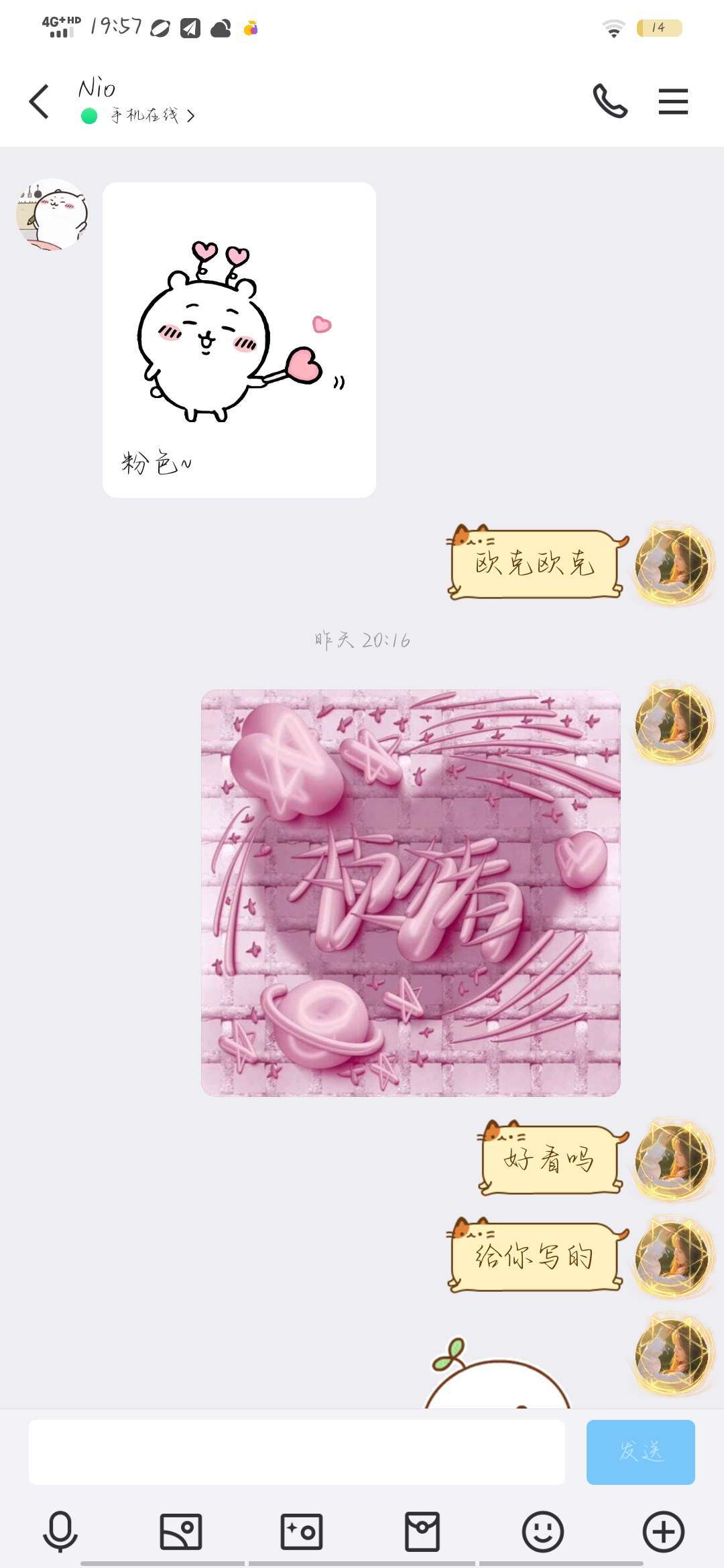Open the photo gallery picker

pos(181,1531)
